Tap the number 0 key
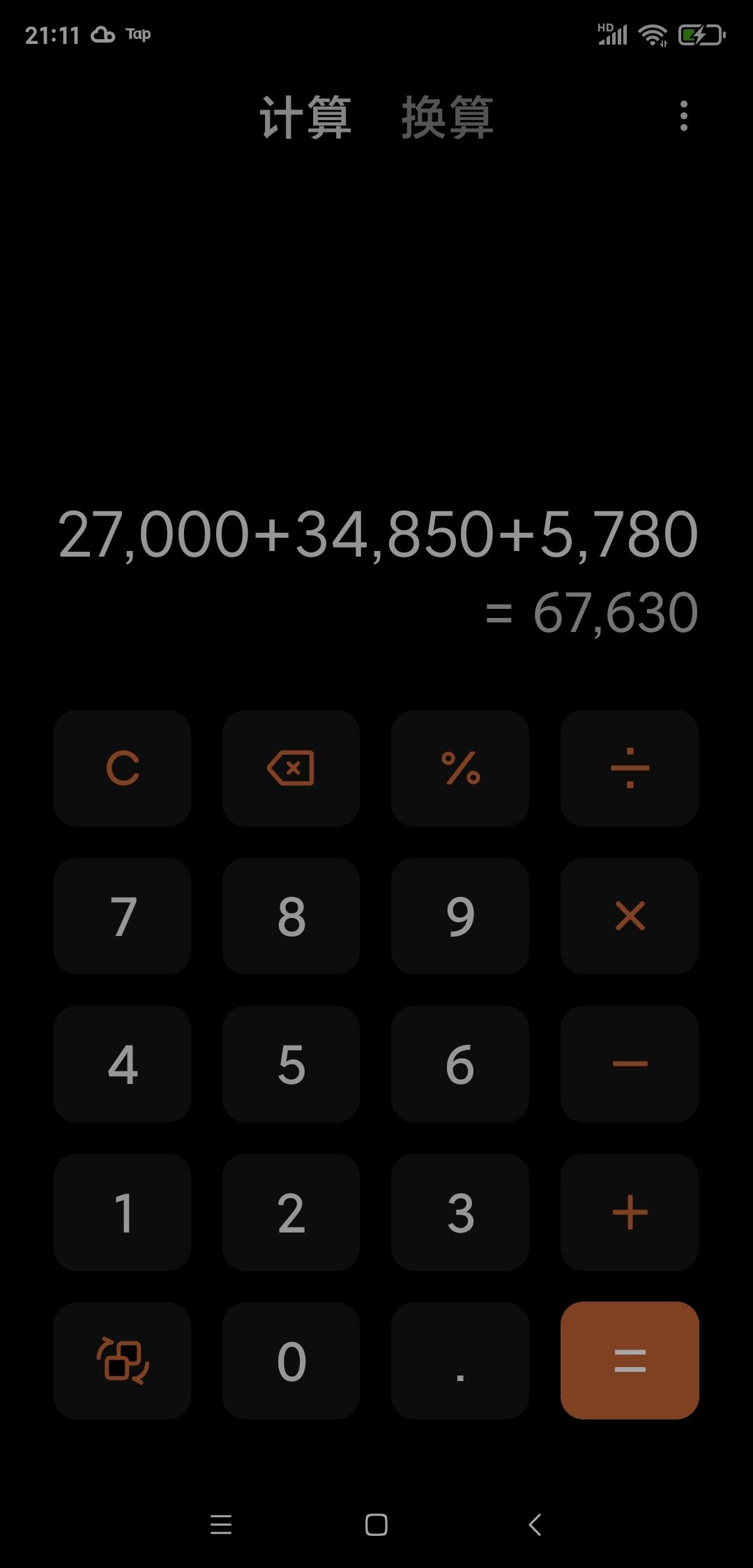Screen dimensions: 753x1568 click(x=291, y=1360)
